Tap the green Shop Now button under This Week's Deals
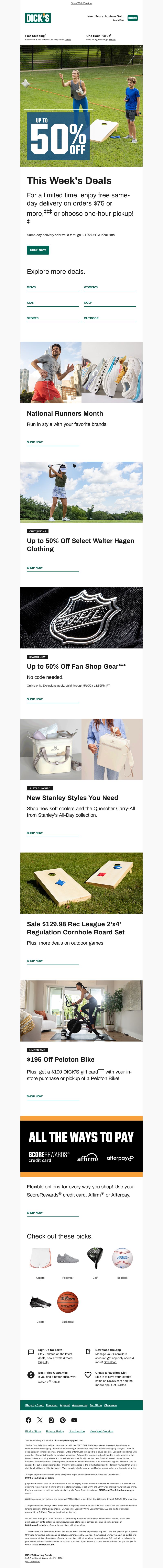 click(x=38, y=249)
